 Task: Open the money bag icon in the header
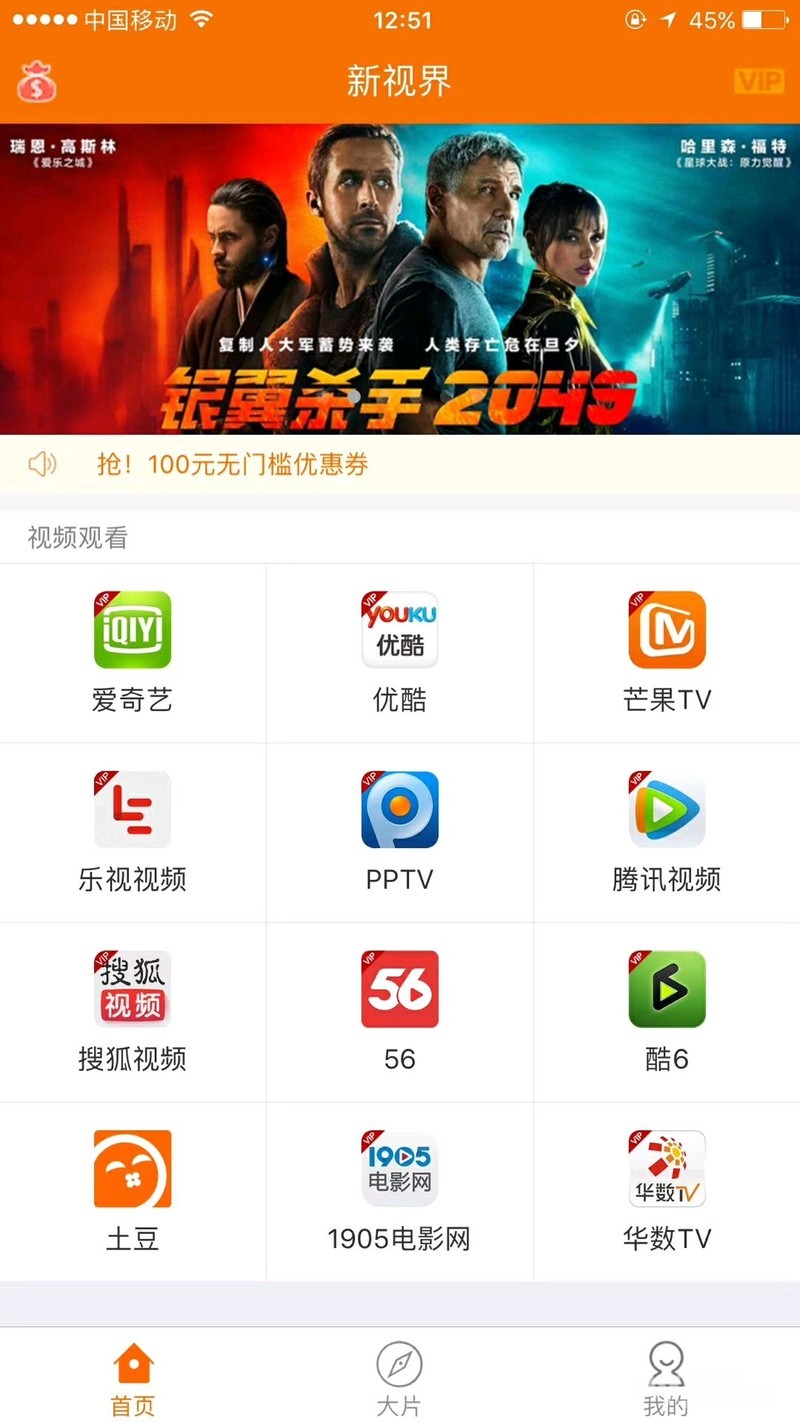37,81
